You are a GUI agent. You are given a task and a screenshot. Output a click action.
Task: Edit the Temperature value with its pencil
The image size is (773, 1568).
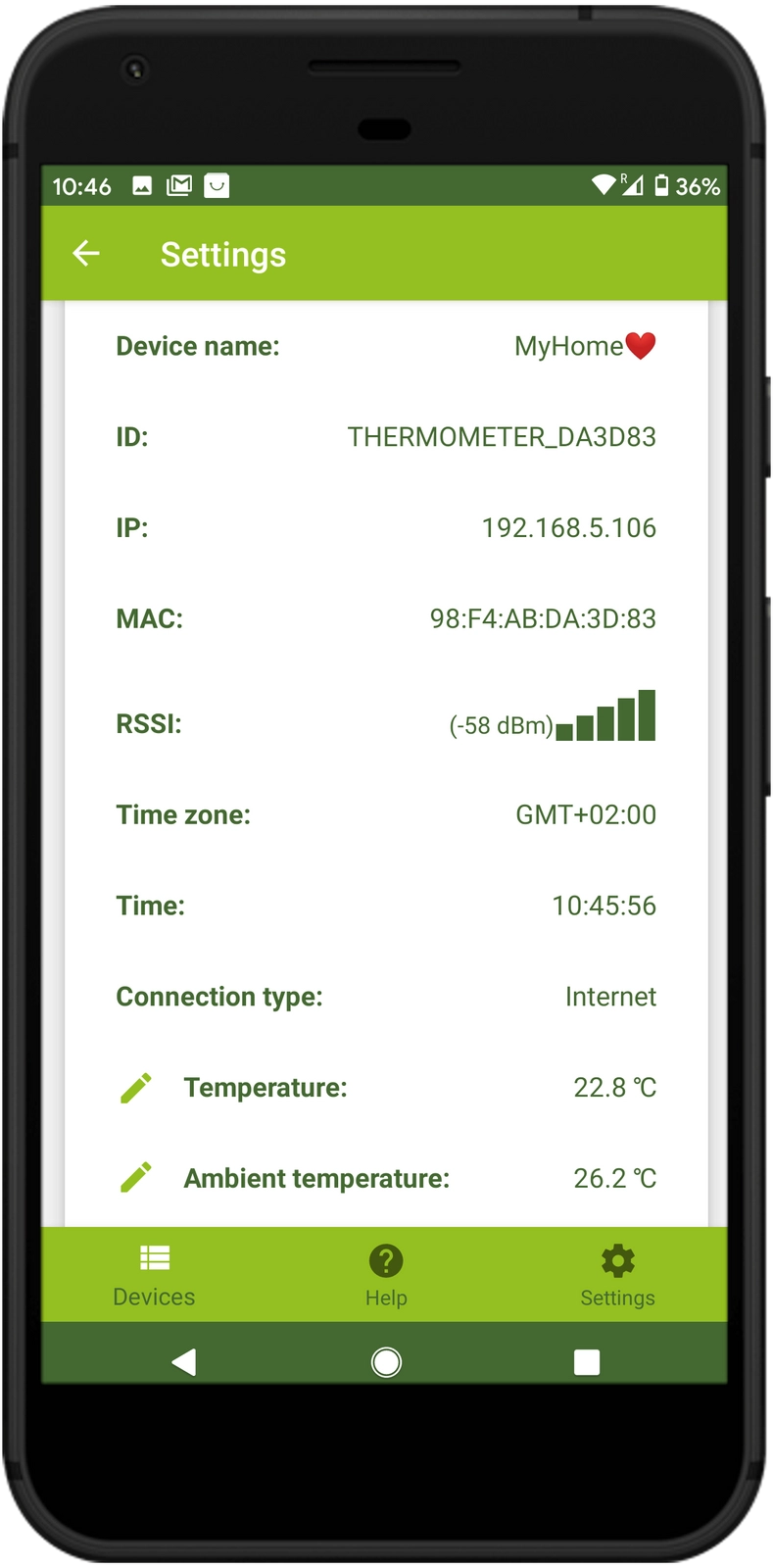pos(136,1087)
